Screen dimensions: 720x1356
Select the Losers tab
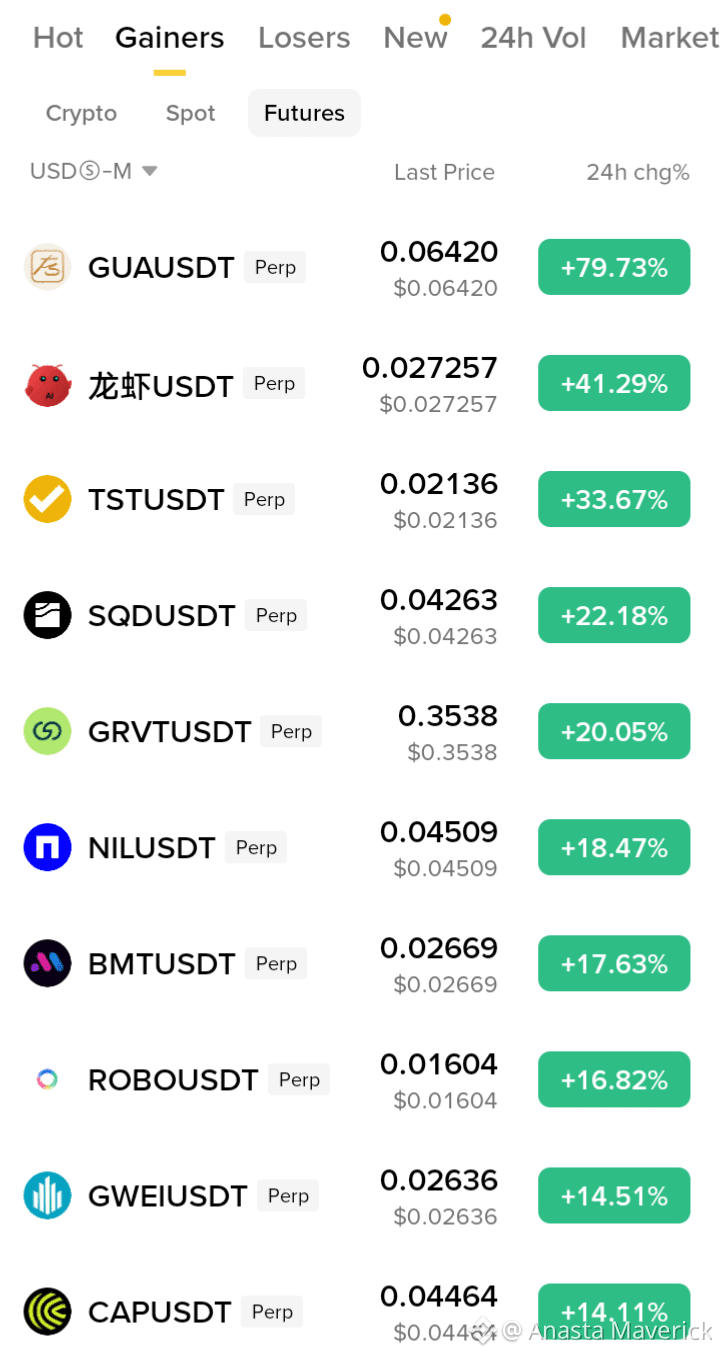pos(304,38)
